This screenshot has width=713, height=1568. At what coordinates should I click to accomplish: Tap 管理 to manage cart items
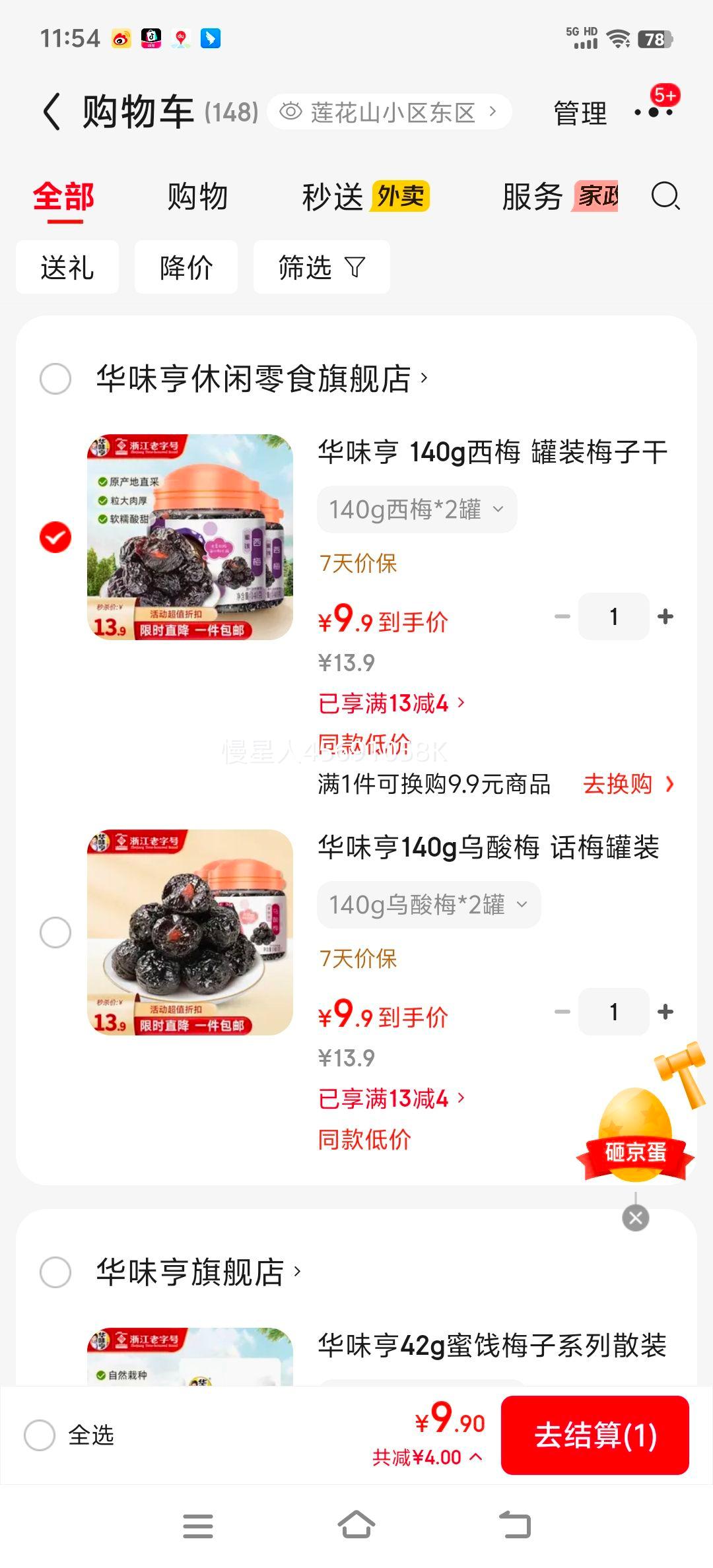click(580, 114)
